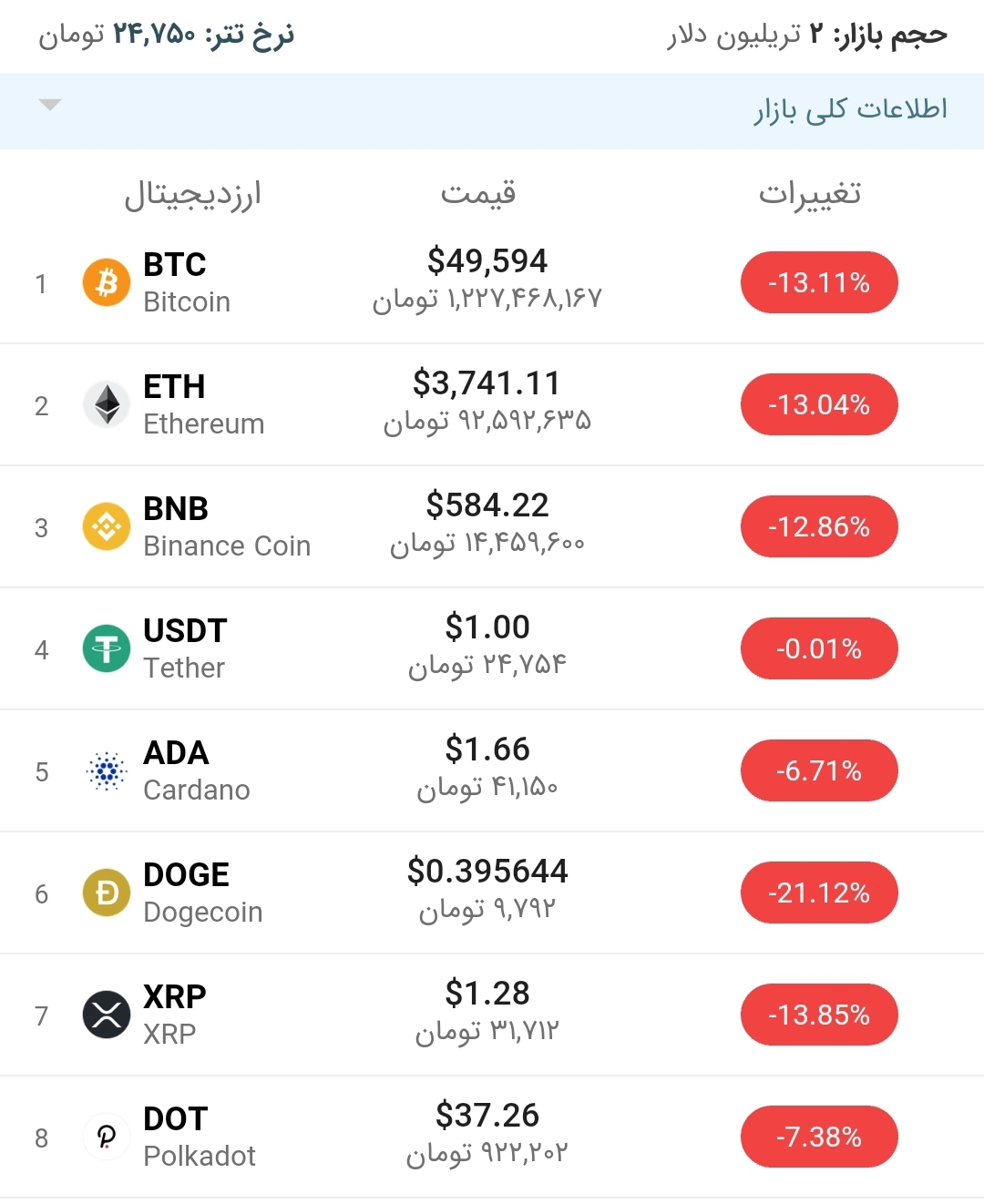The width and height of the screenshot is (984, 1204).
Task: Click the Cardano name label
Action: pyautogui.click(x=195, y=791)
